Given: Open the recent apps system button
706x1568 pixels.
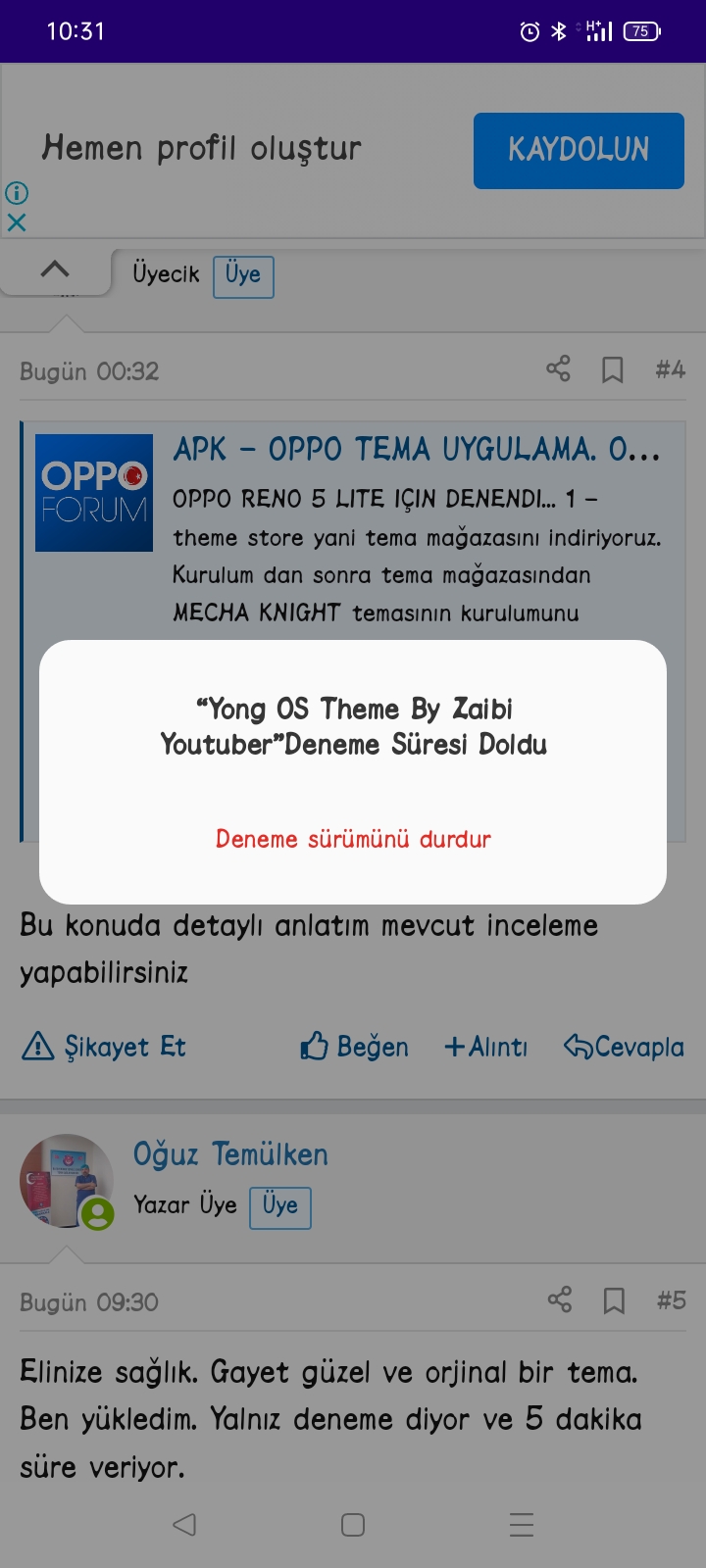Looking at the screenshot, I should 522,1525.
